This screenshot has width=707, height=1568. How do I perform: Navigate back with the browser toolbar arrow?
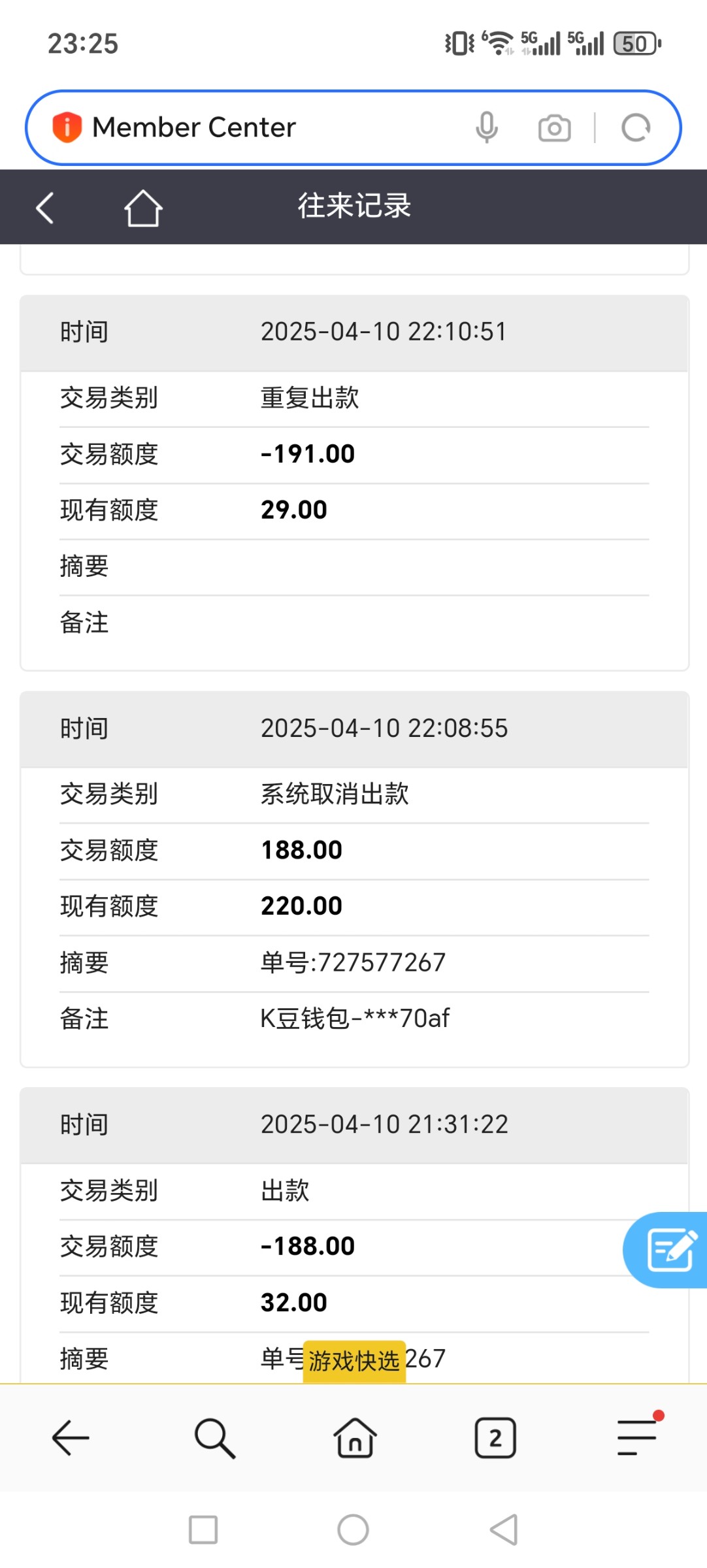(x=71, y=1437)
